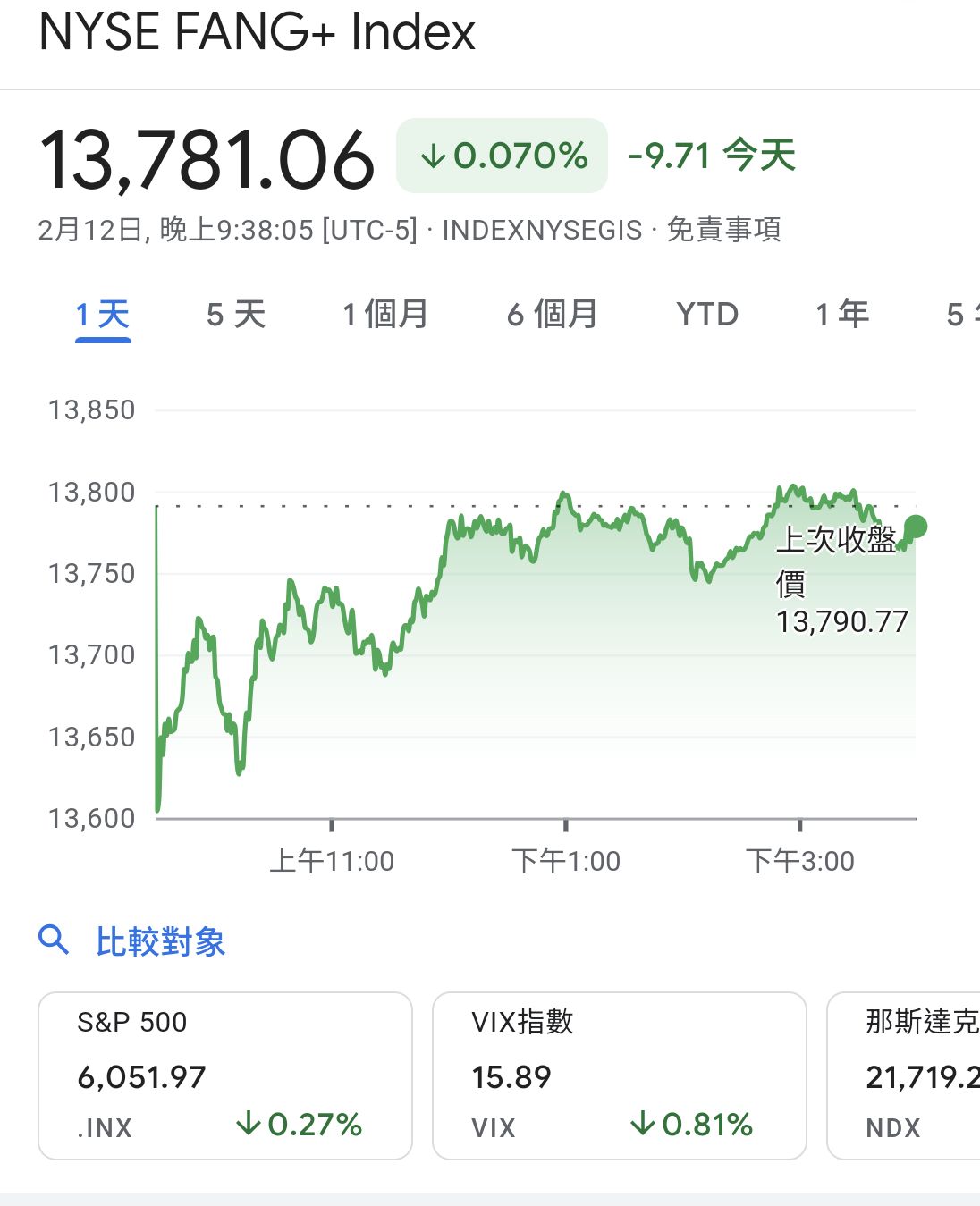Image resolution: width=980 pixels, height=1206 pixels.
Task: Select the 1 個月 time range
Action: [x=385, y=315]
